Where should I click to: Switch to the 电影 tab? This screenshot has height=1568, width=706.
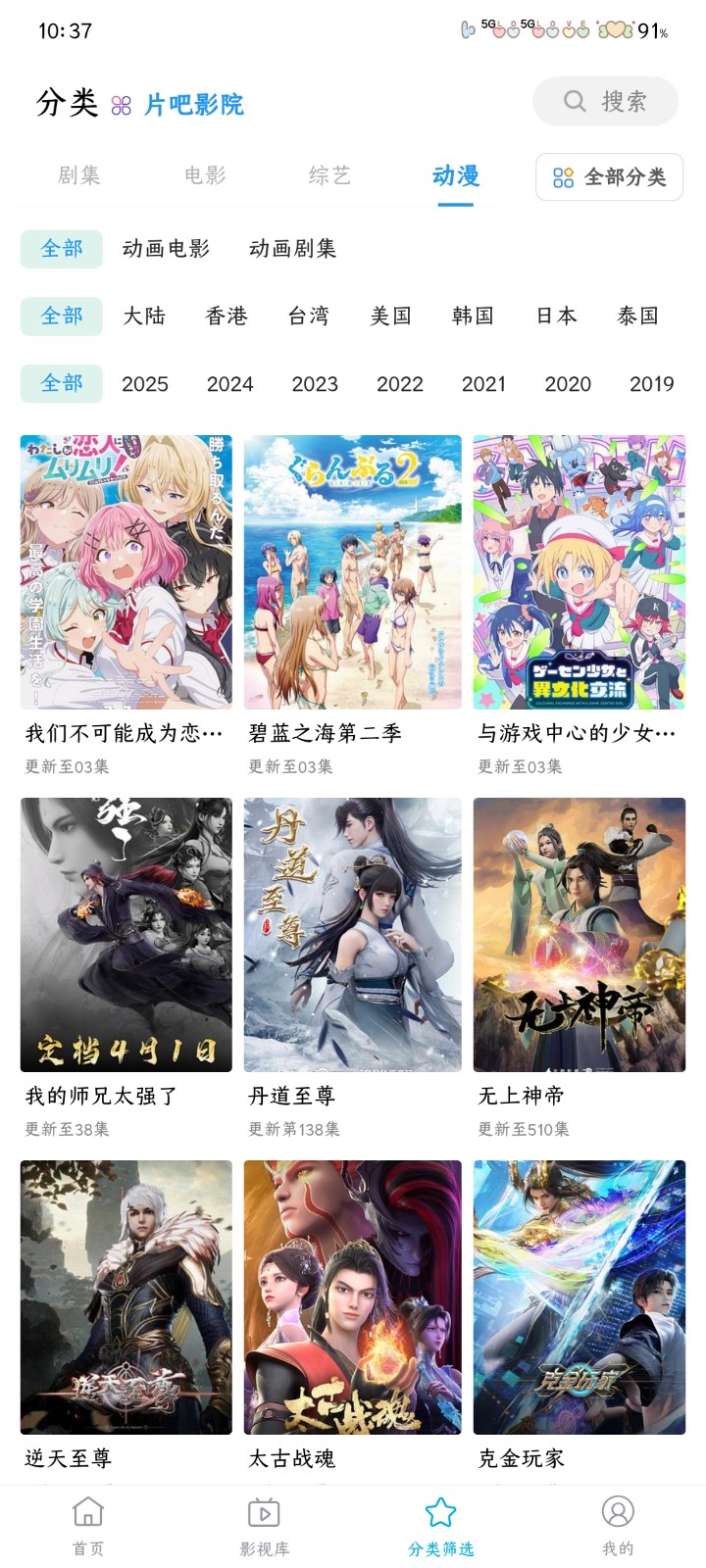click(x=205, y=175)
